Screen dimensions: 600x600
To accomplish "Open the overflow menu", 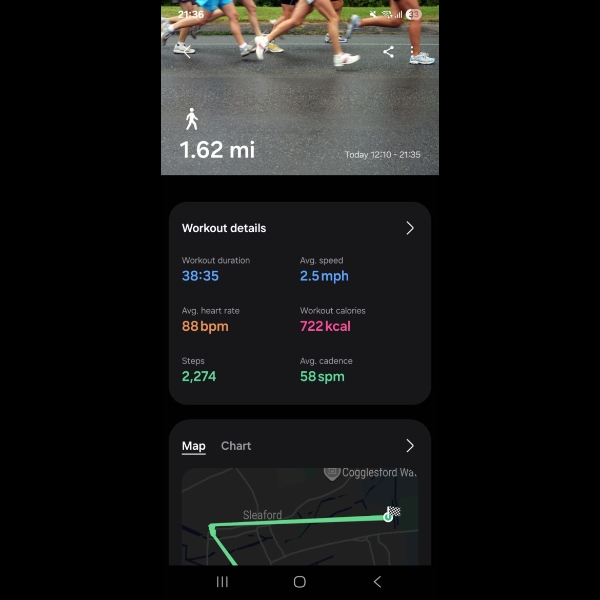I will click(x=413, y=52).
